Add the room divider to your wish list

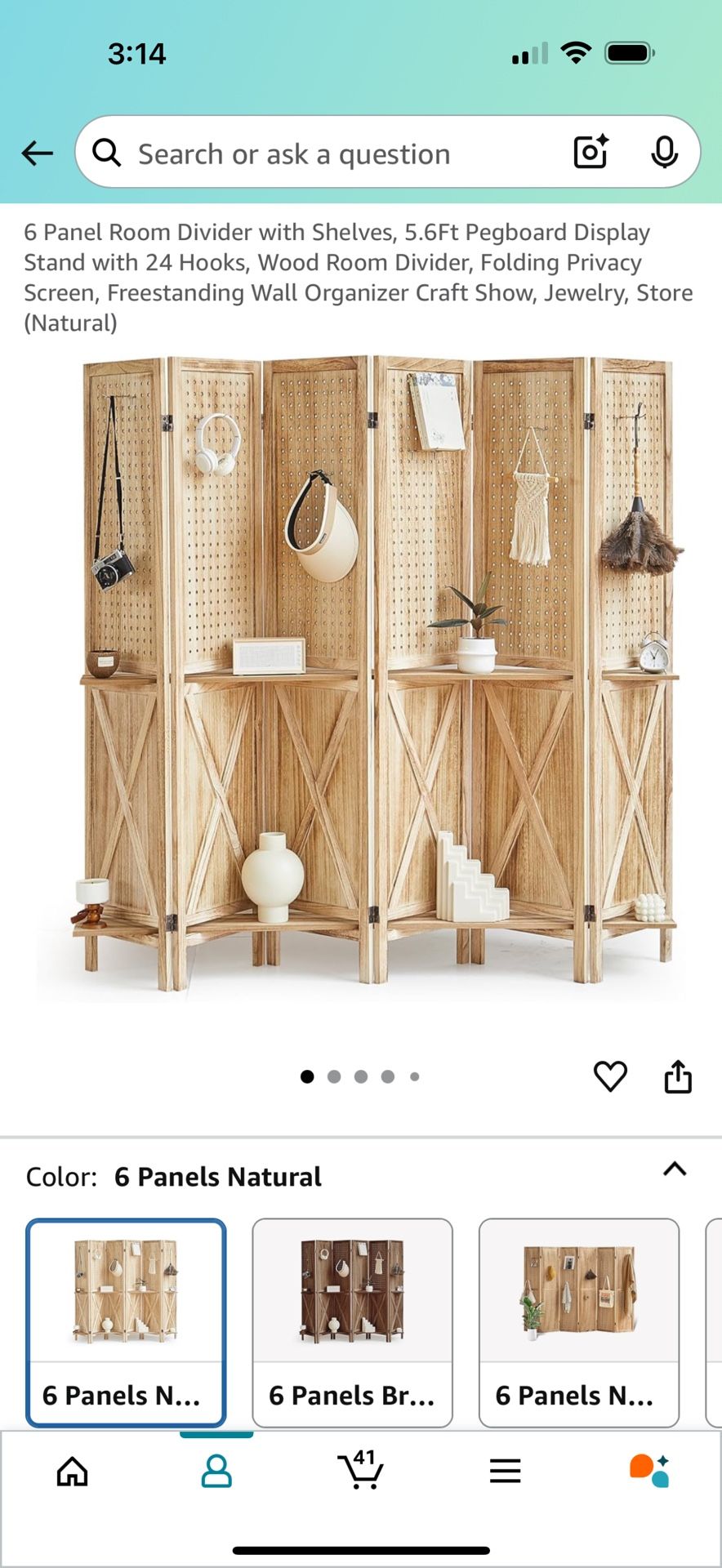point(609,1076)
